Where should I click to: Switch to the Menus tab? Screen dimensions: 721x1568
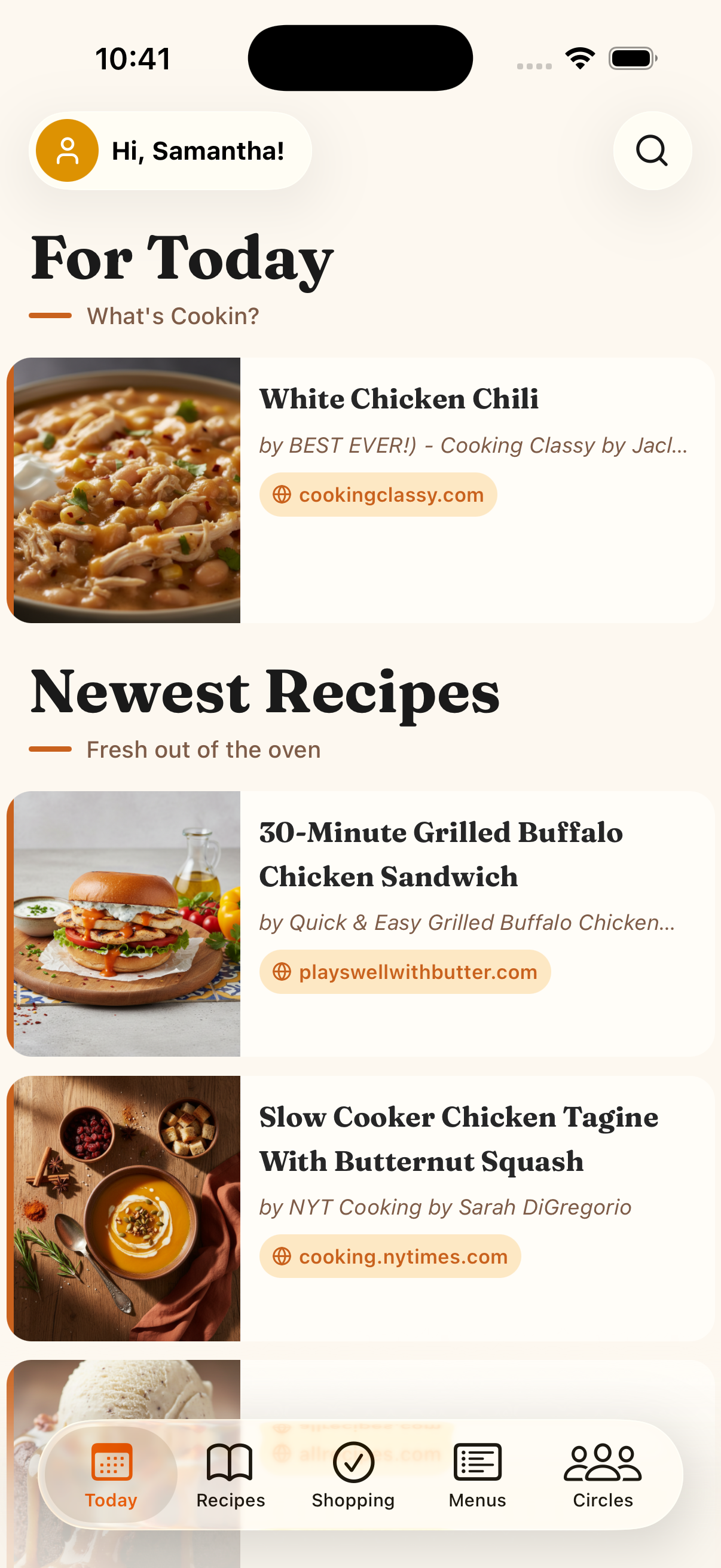click(477, 1474)
